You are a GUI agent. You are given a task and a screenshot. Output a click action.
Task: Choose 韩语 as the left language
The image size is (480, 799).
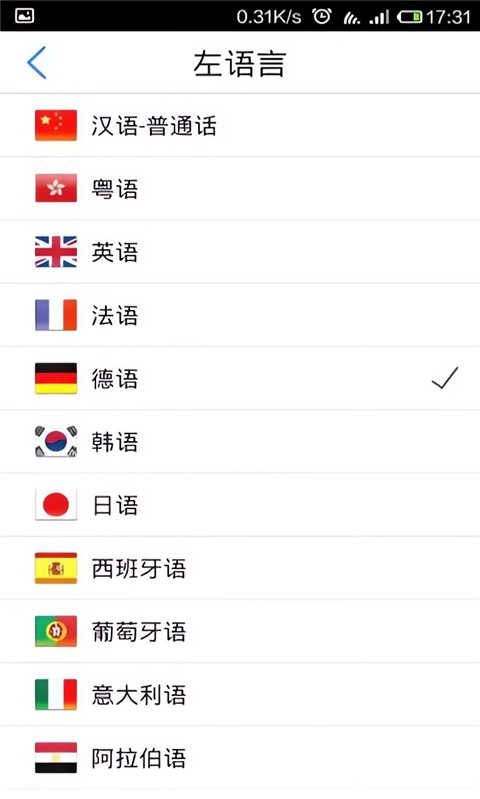(240, 441)
